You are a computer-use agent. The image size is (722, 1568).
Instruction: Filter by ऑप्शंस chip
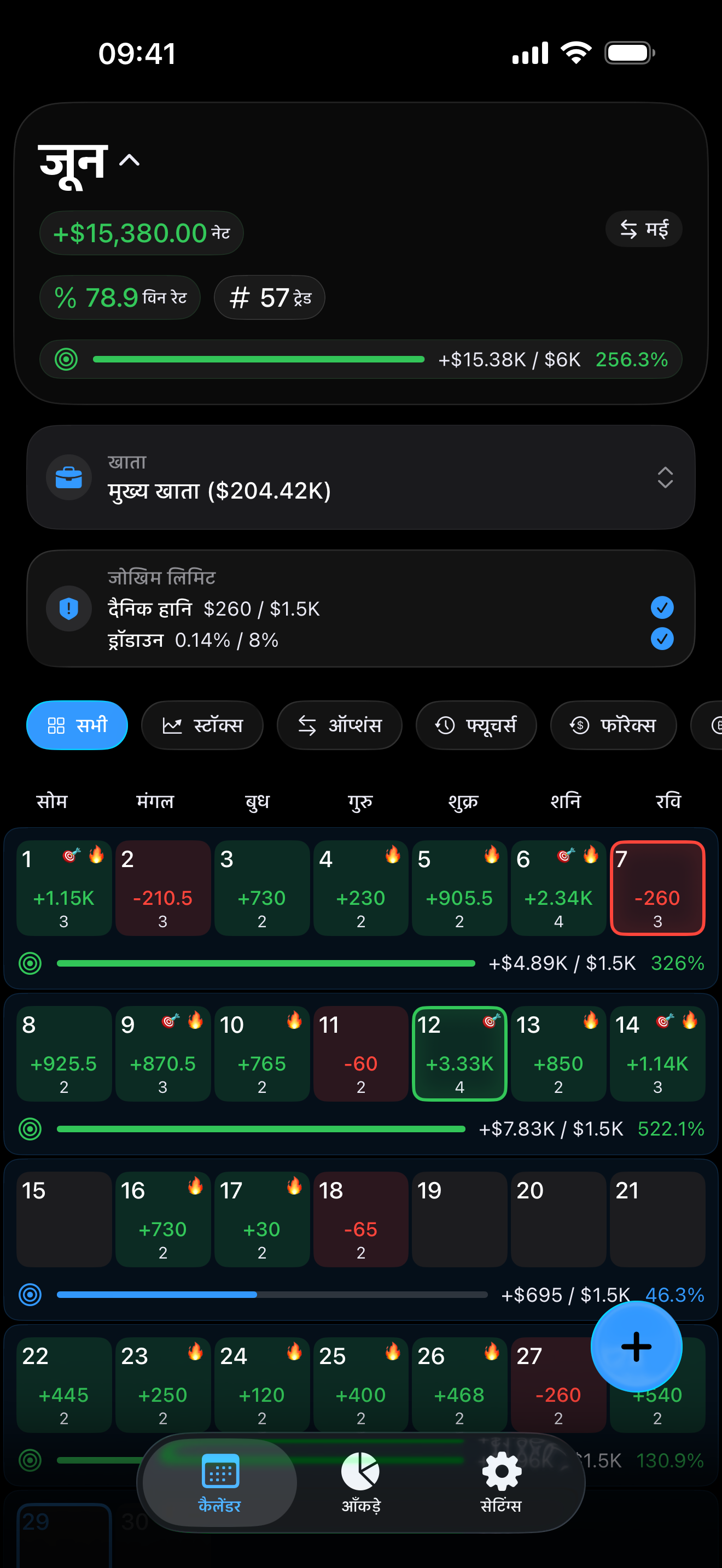(x=339, y=725)
